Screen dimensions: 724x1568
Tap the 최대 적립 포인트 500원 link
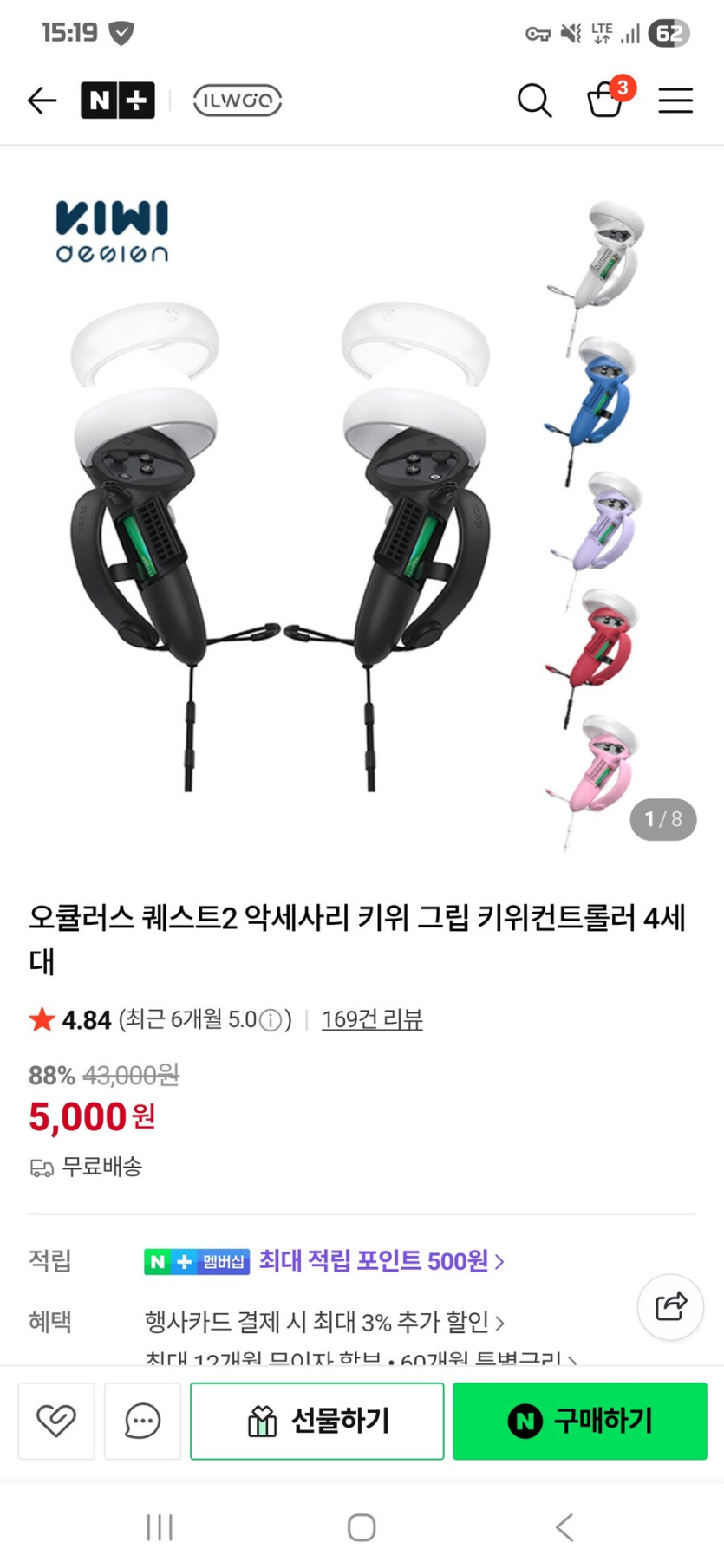pos(372,1262)
